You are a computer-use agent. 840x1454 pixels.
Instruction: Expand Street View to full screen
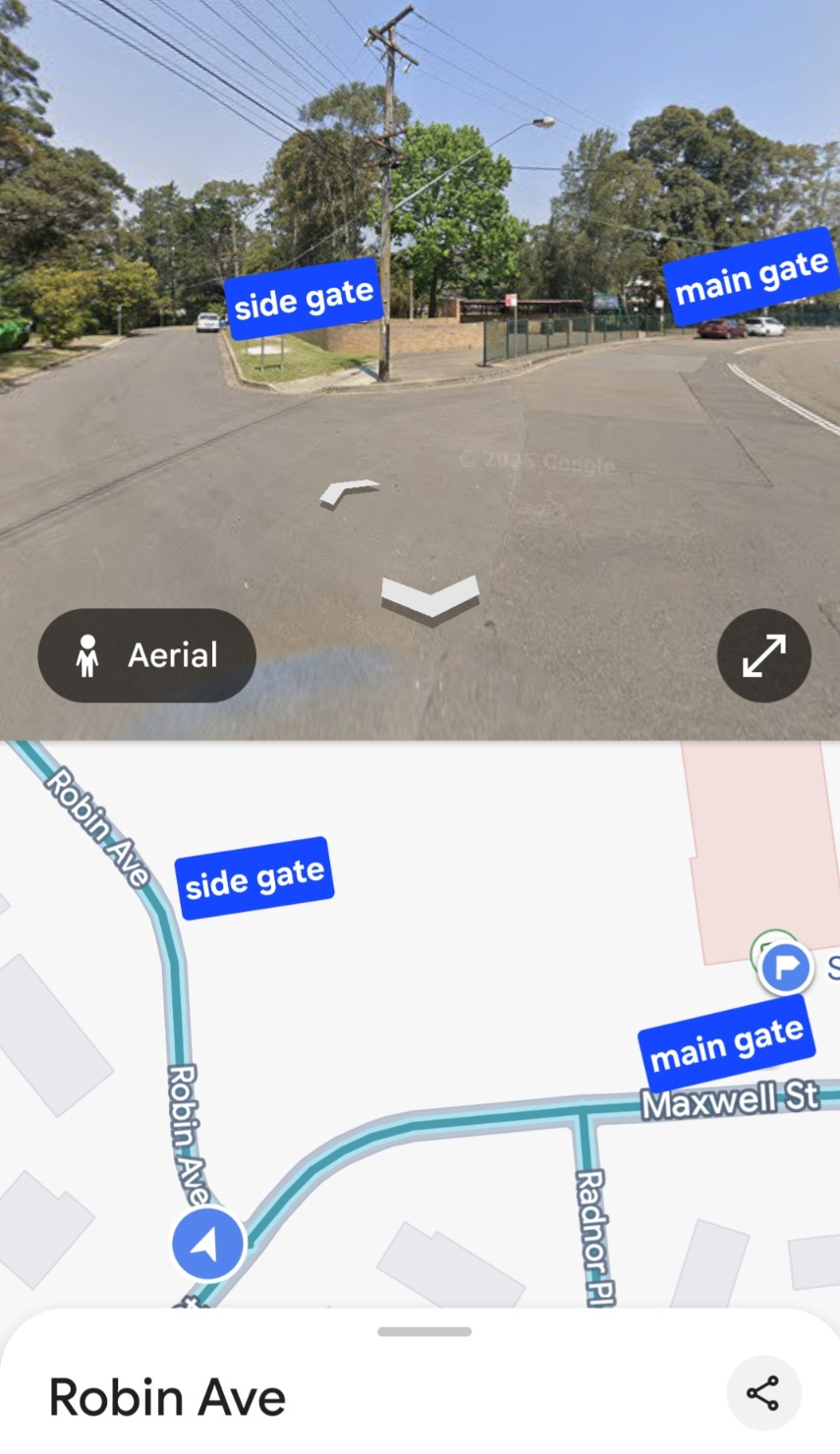tap(763, 655)
